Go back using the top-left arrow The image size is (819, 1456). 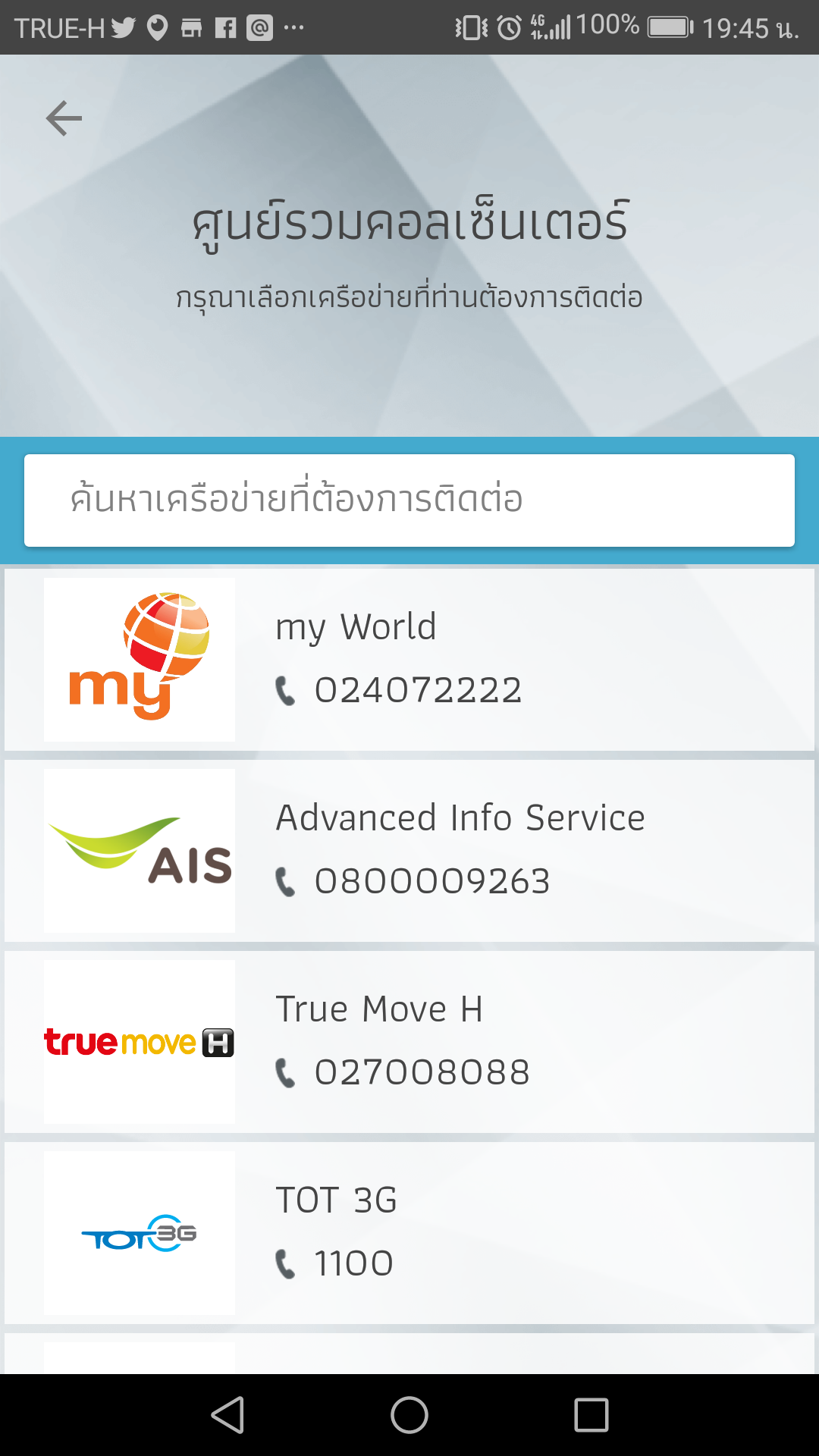64,118
